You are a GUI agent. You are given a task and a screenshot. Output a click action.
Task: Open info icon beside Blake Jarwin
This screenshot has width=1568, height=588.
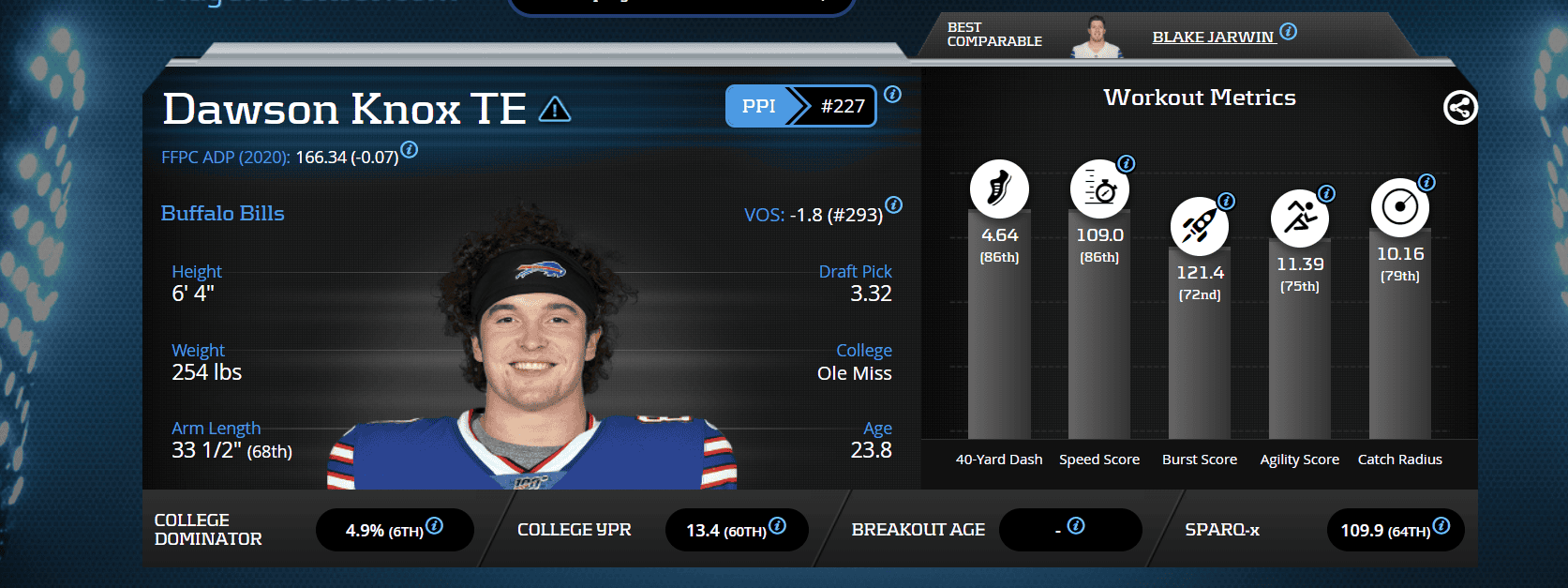point(1289,31)
